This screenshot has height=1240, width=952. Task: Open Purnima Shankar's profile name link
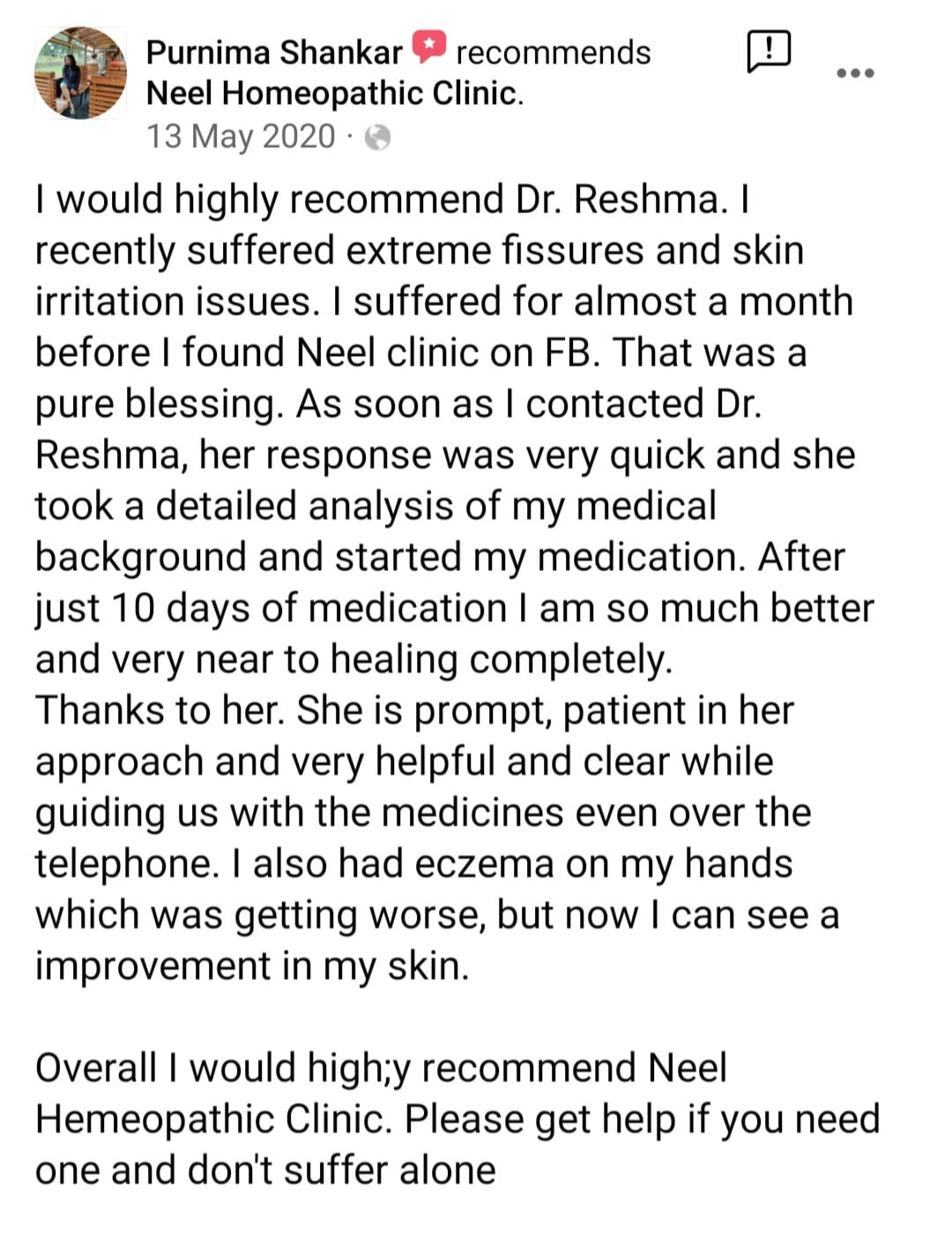click(273, 53)
